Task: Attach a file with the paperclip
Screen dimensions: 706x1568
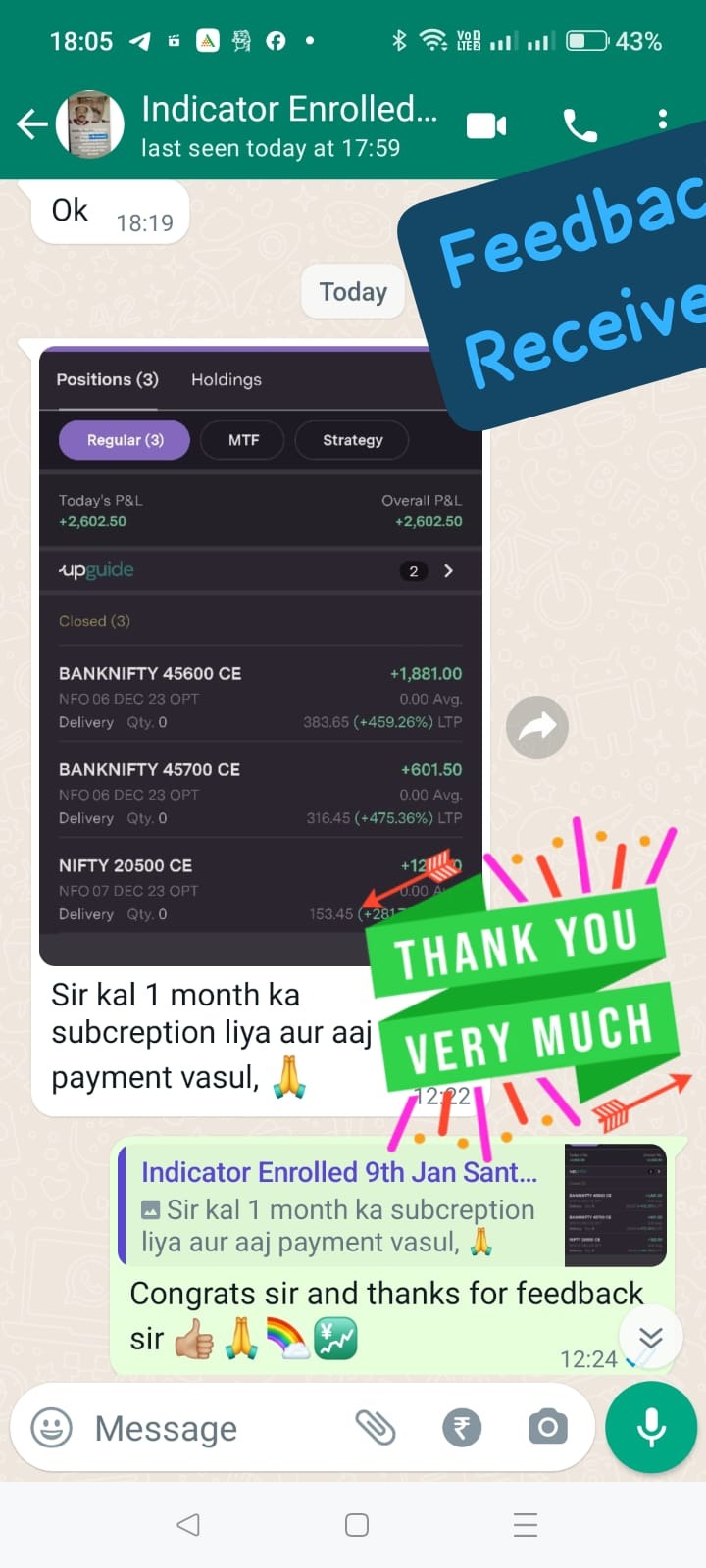Action: (375, 1428)
